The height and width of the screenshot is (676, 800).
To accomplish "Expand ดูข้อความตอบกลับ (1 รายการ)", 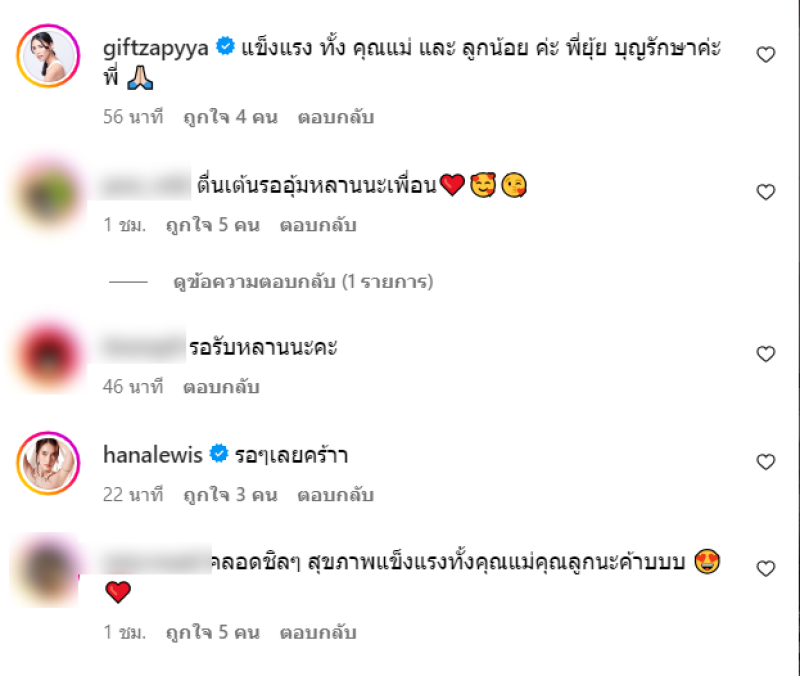I will [302, 283].
